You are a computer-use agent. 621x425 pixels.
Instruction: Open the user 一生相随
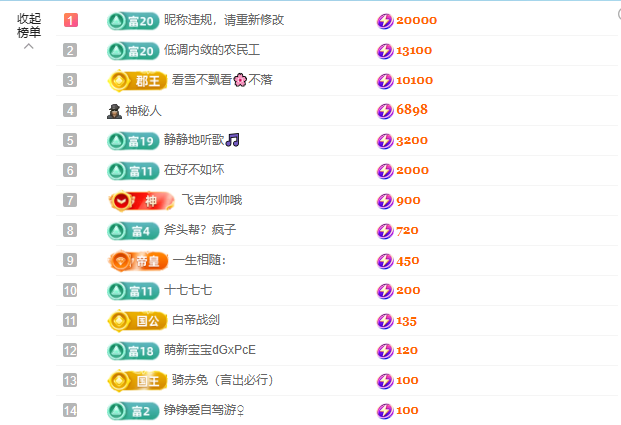(x=199, y=260)
